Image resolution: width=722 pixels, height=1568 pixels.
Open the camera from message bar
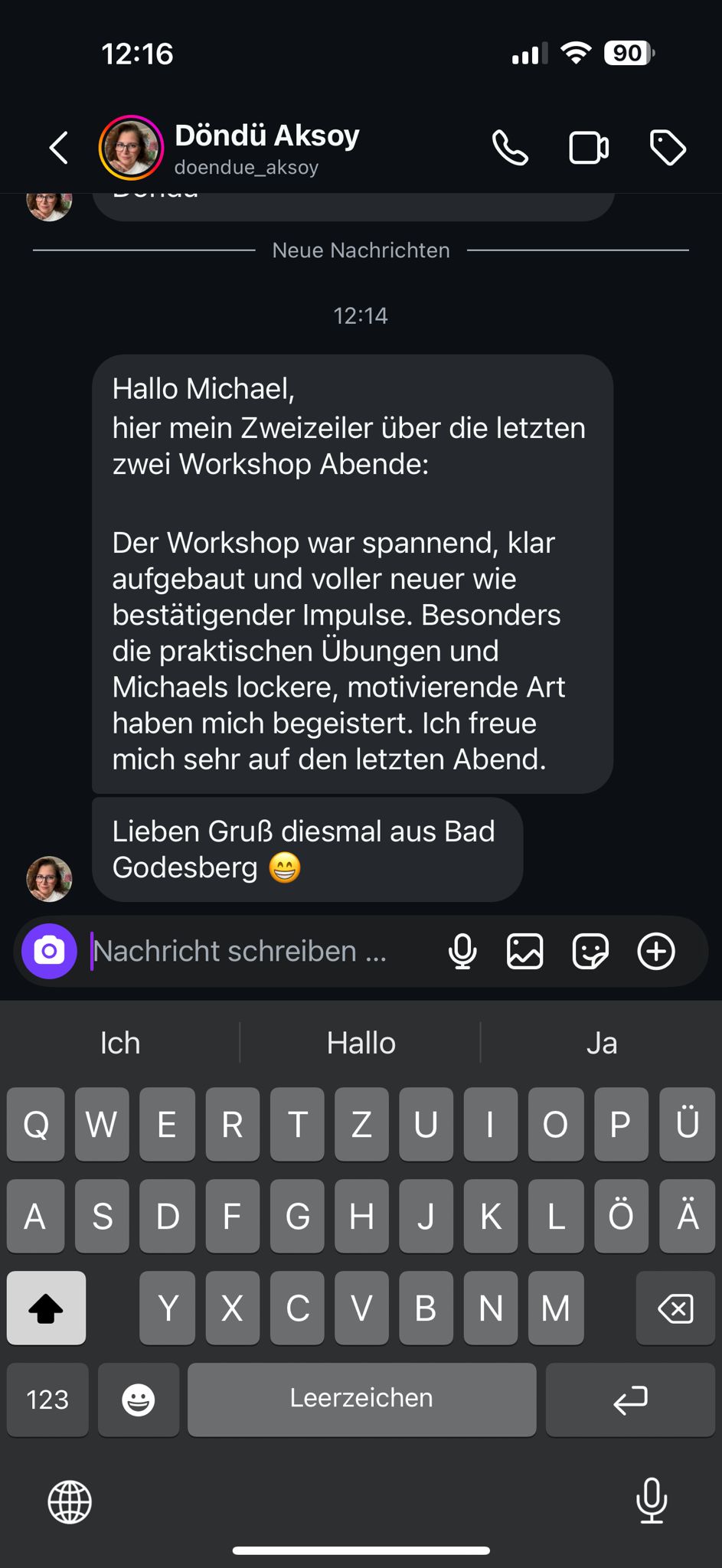pyautogui.click(x=49, y=951)
